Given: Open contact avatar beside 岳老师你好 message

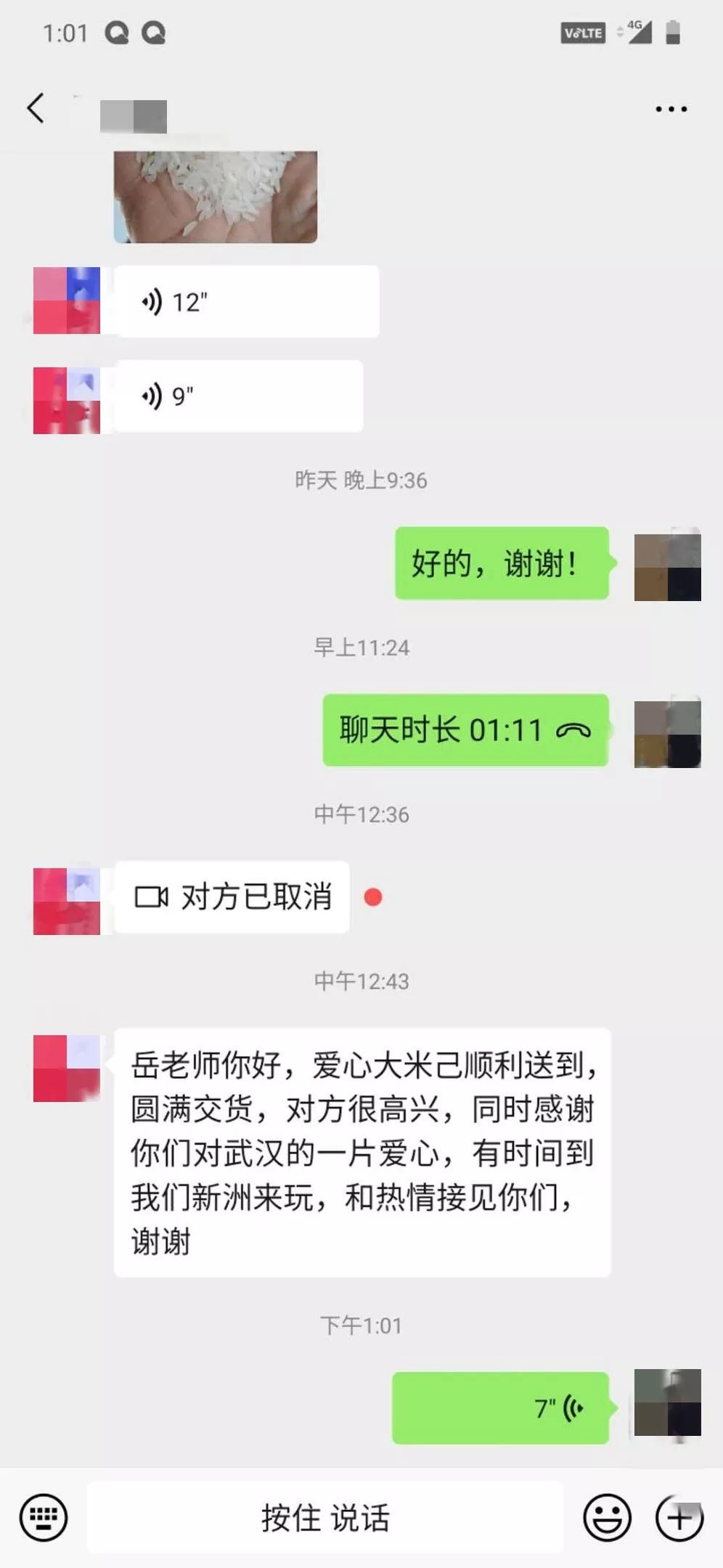Looking at the screenshot, I should click(67, 1069).
